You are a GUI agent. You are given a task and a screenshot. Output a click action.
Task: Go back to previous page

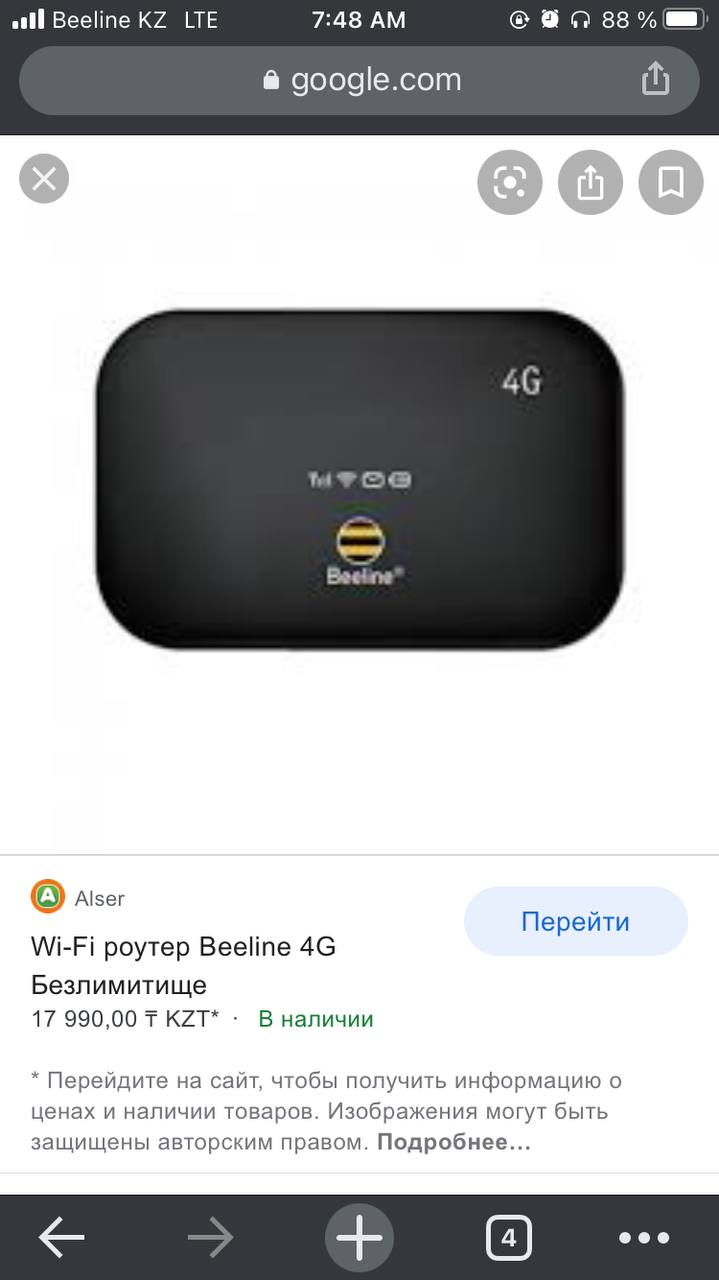pos(61,1239)
